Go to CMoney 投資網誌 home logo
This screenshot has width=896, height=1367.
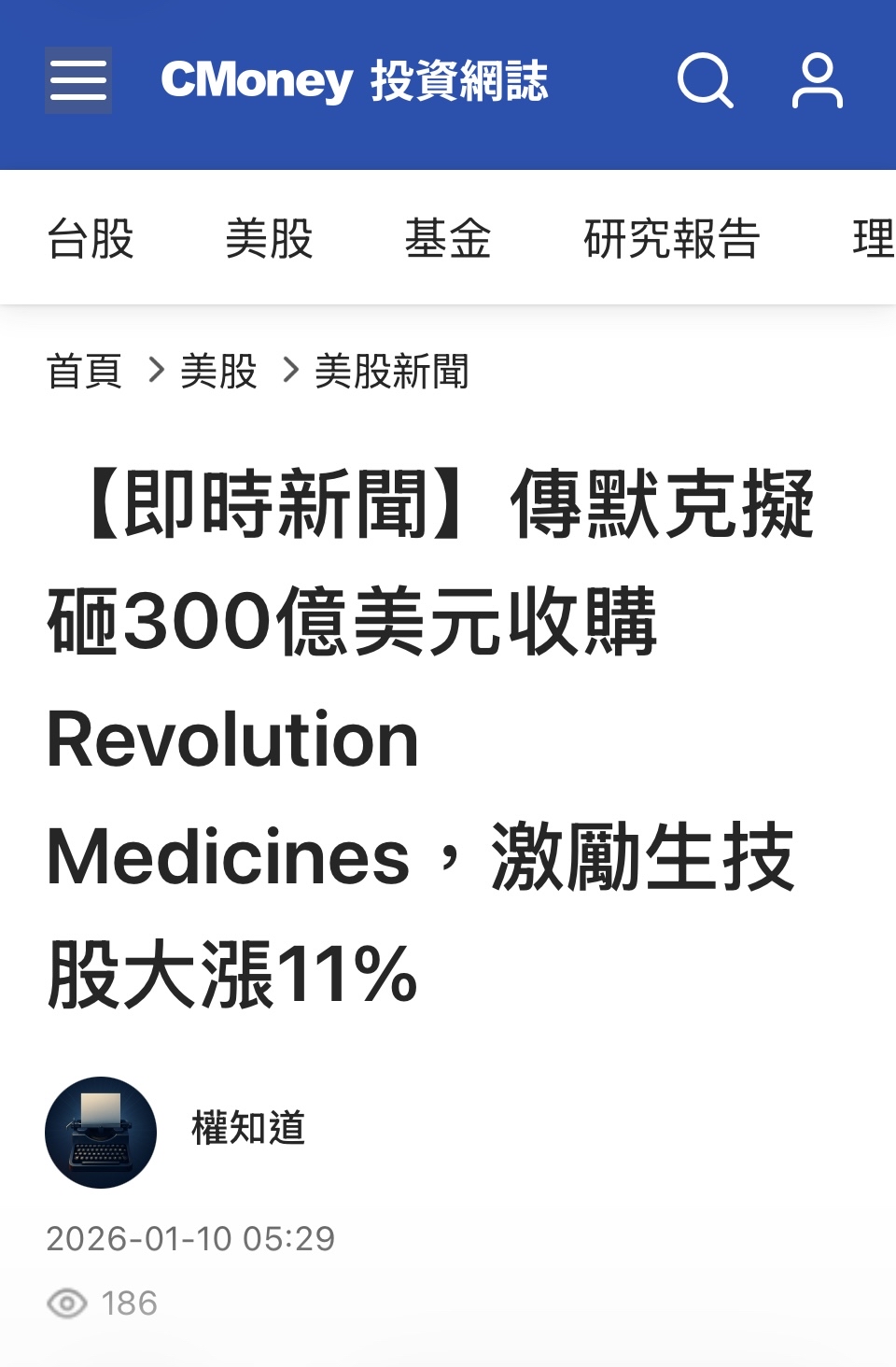(x=355, y=81)
